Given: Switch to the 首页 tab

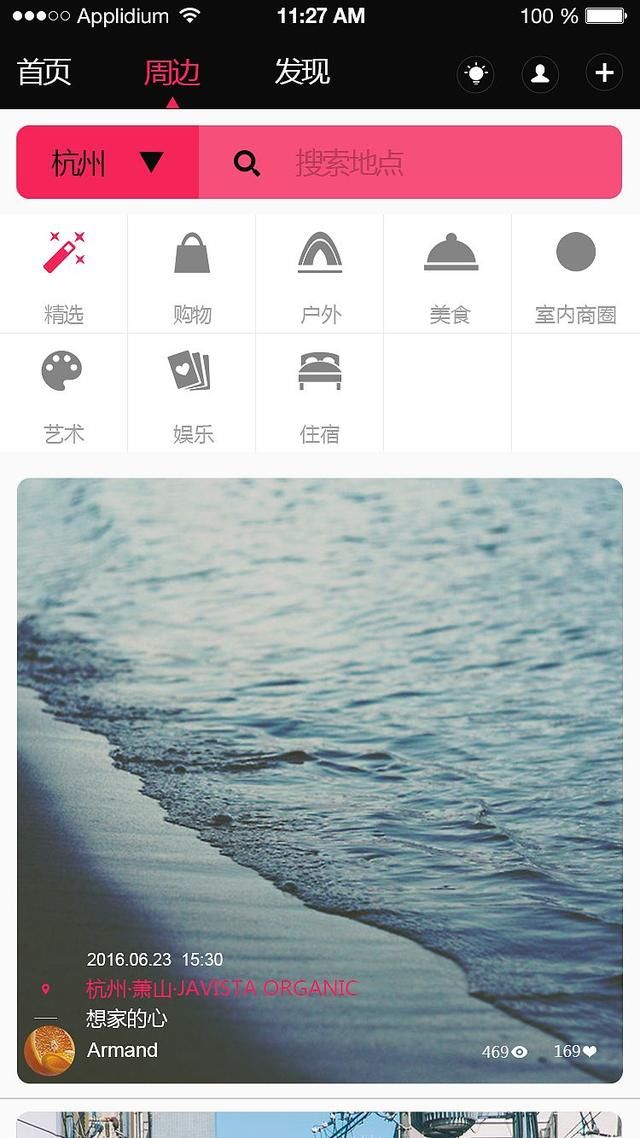Looking at the screenshot, I should coord(44,73).
